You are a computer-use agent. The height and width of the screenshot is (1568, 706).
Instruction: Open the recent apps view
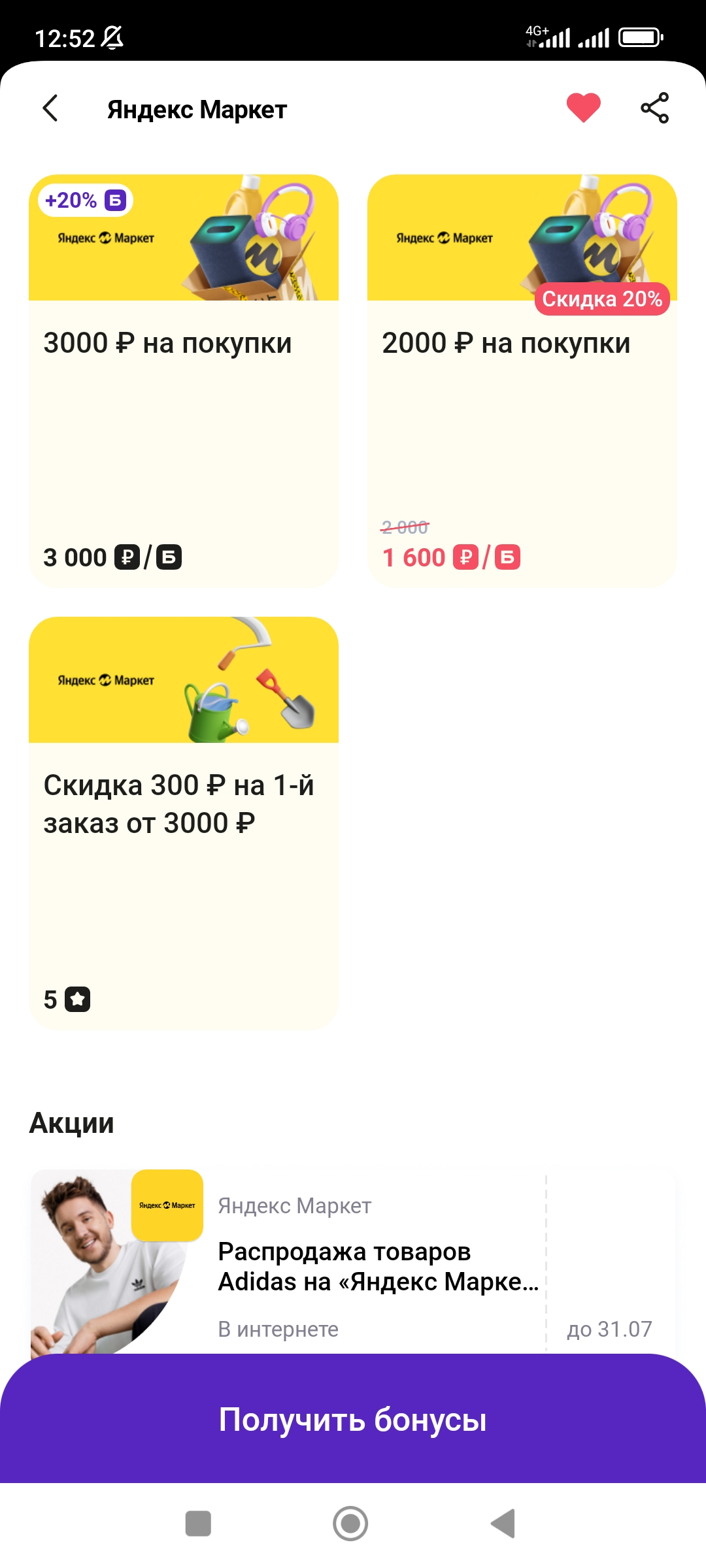pos(198,1524)
